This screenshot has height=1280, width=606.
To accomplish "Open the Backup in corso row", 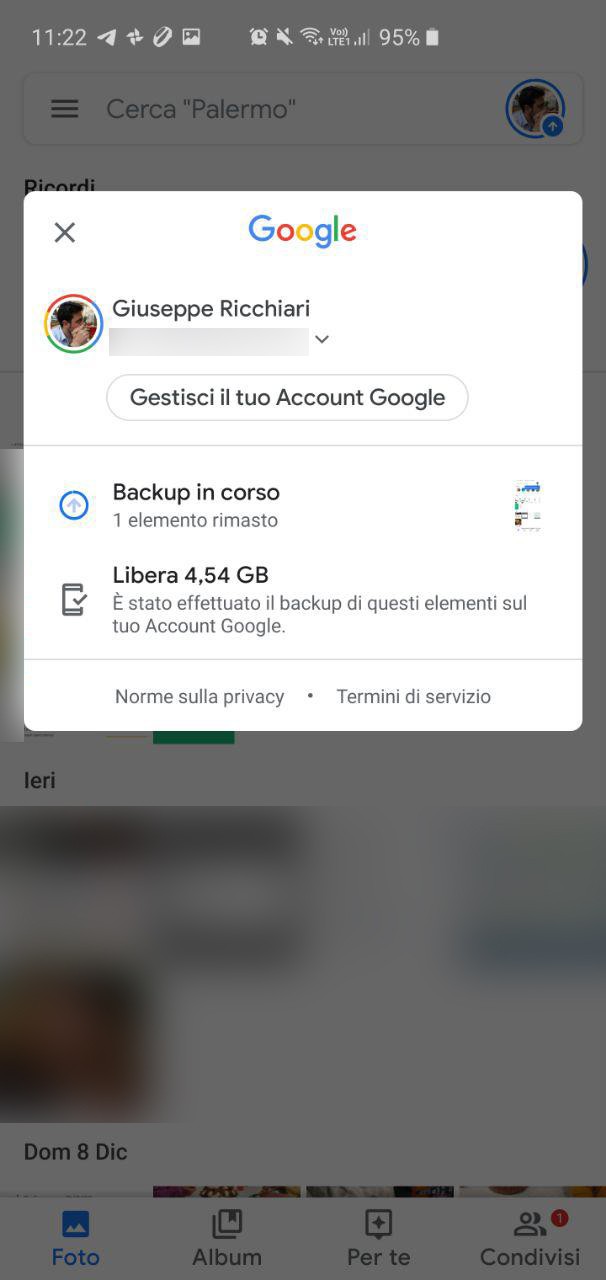I will click(300, 505).
